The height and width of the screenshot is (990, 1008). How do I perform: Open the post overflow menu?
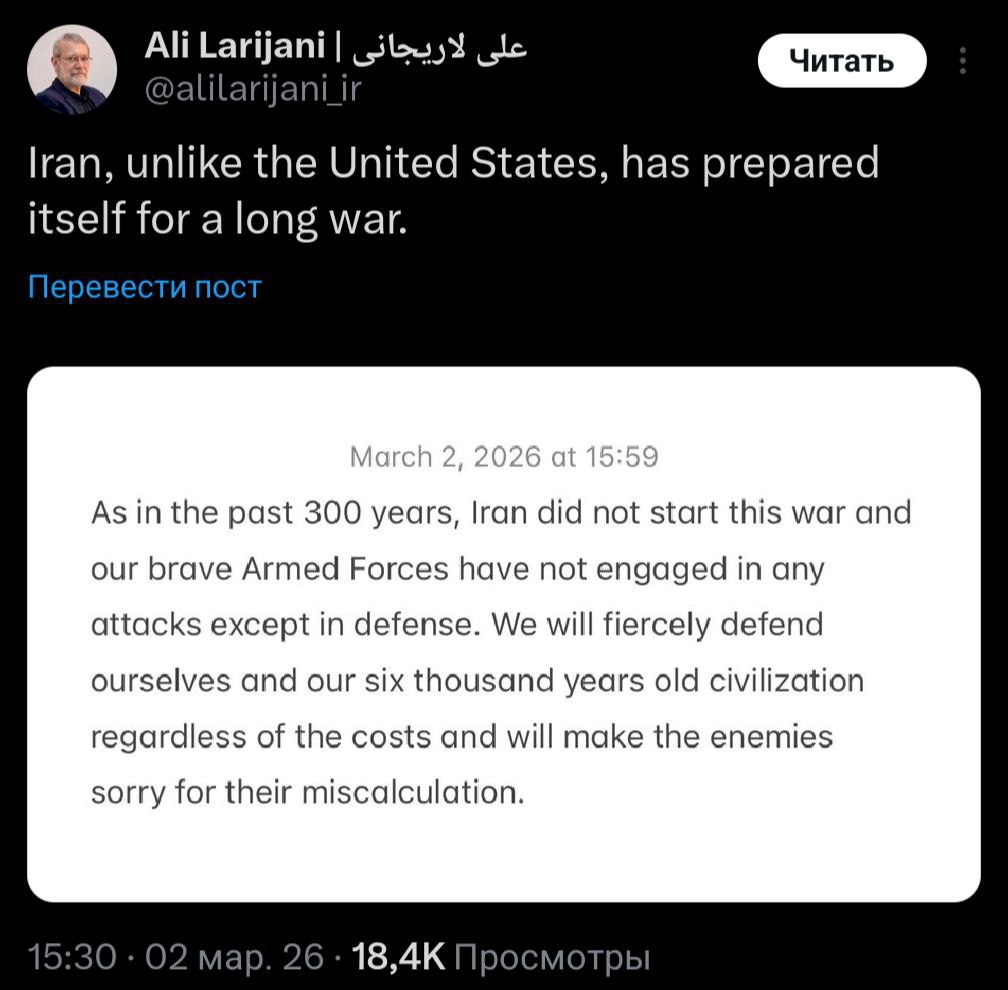[x=963, y=61]
